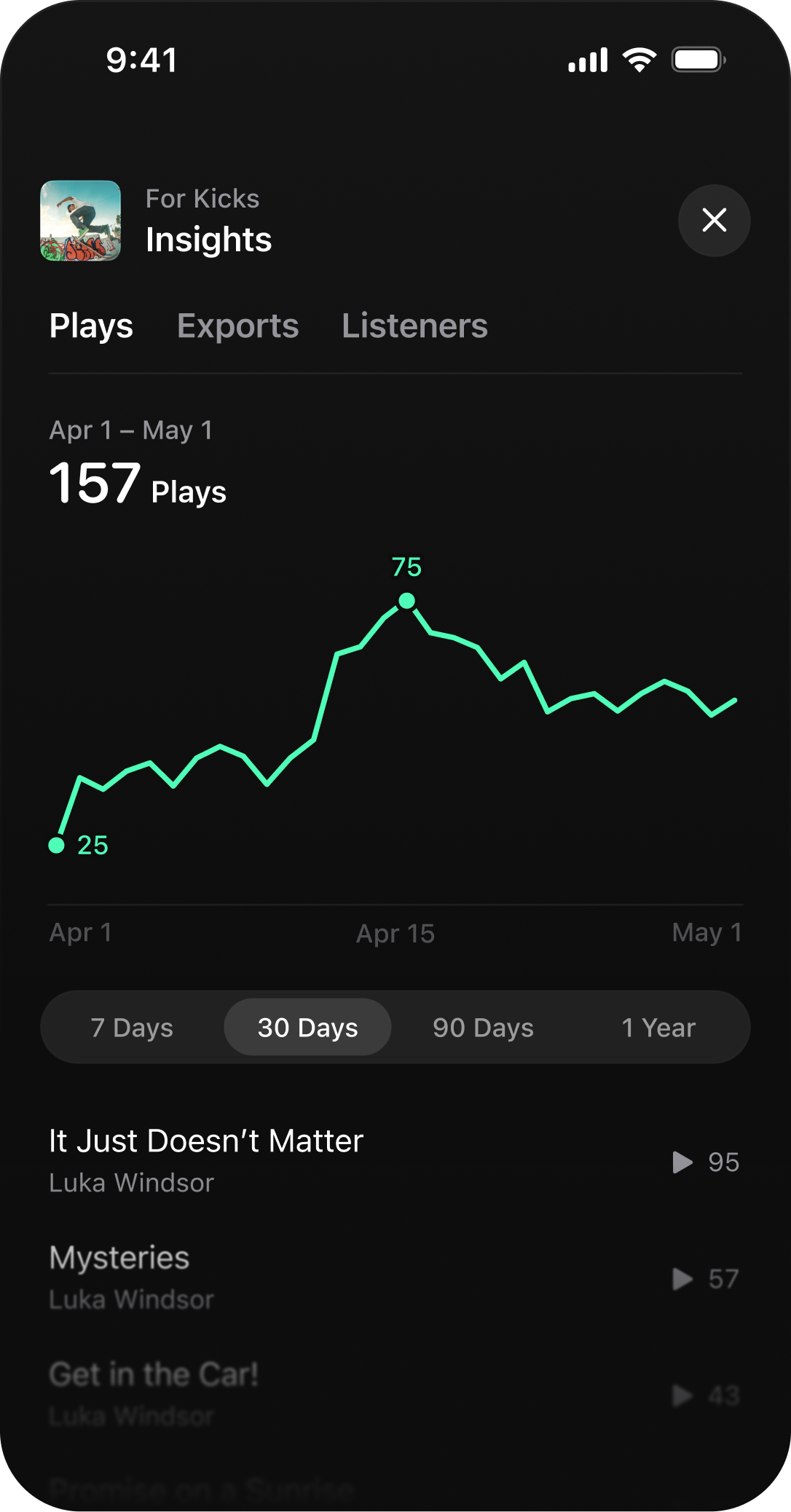Close the Insights screen
The image size is (791, 1512).
[x=714, y=220]
